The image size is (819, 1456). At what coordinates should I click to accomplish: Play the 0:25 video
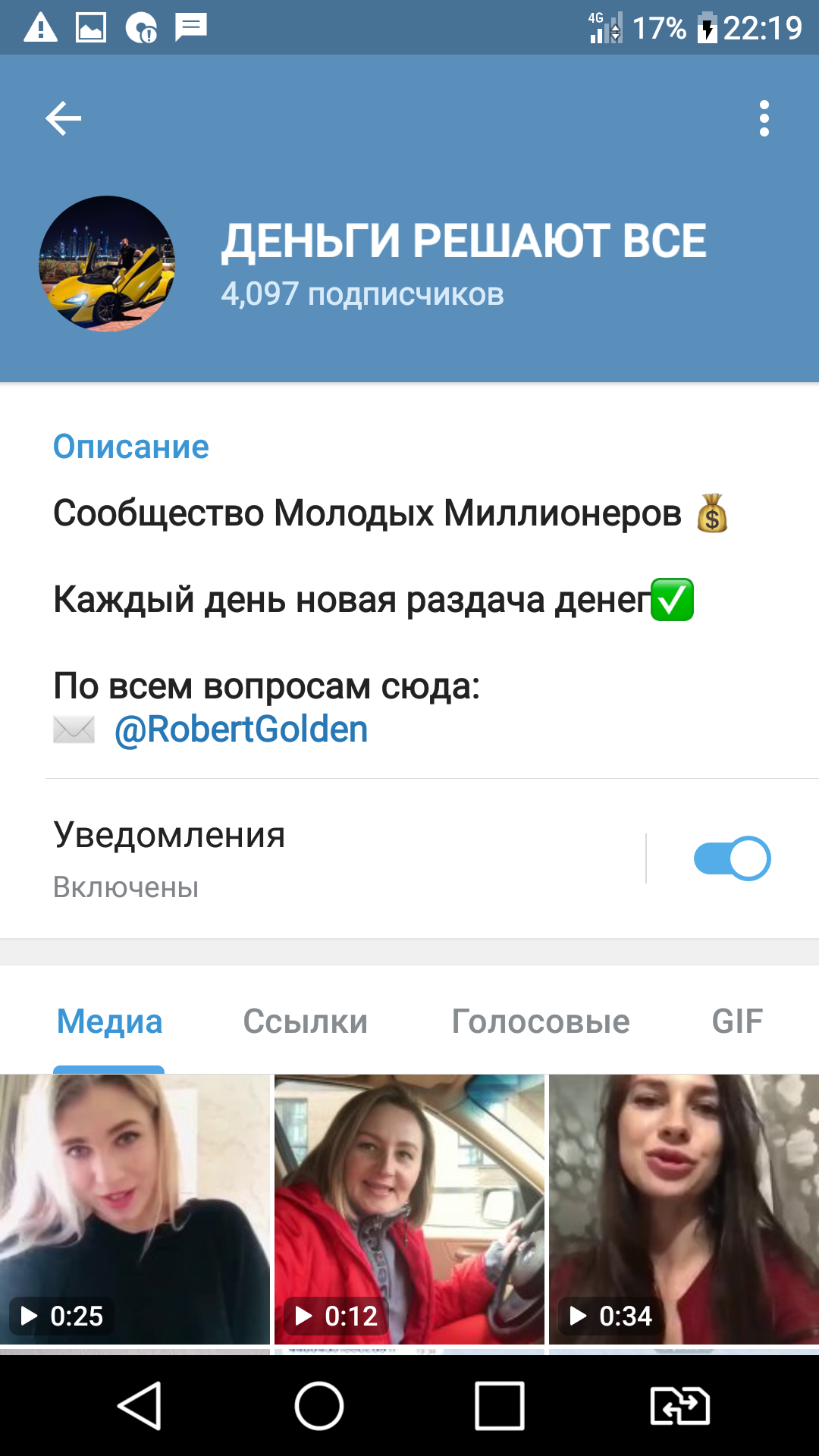pyautogui.click(x=135, y=1209)
